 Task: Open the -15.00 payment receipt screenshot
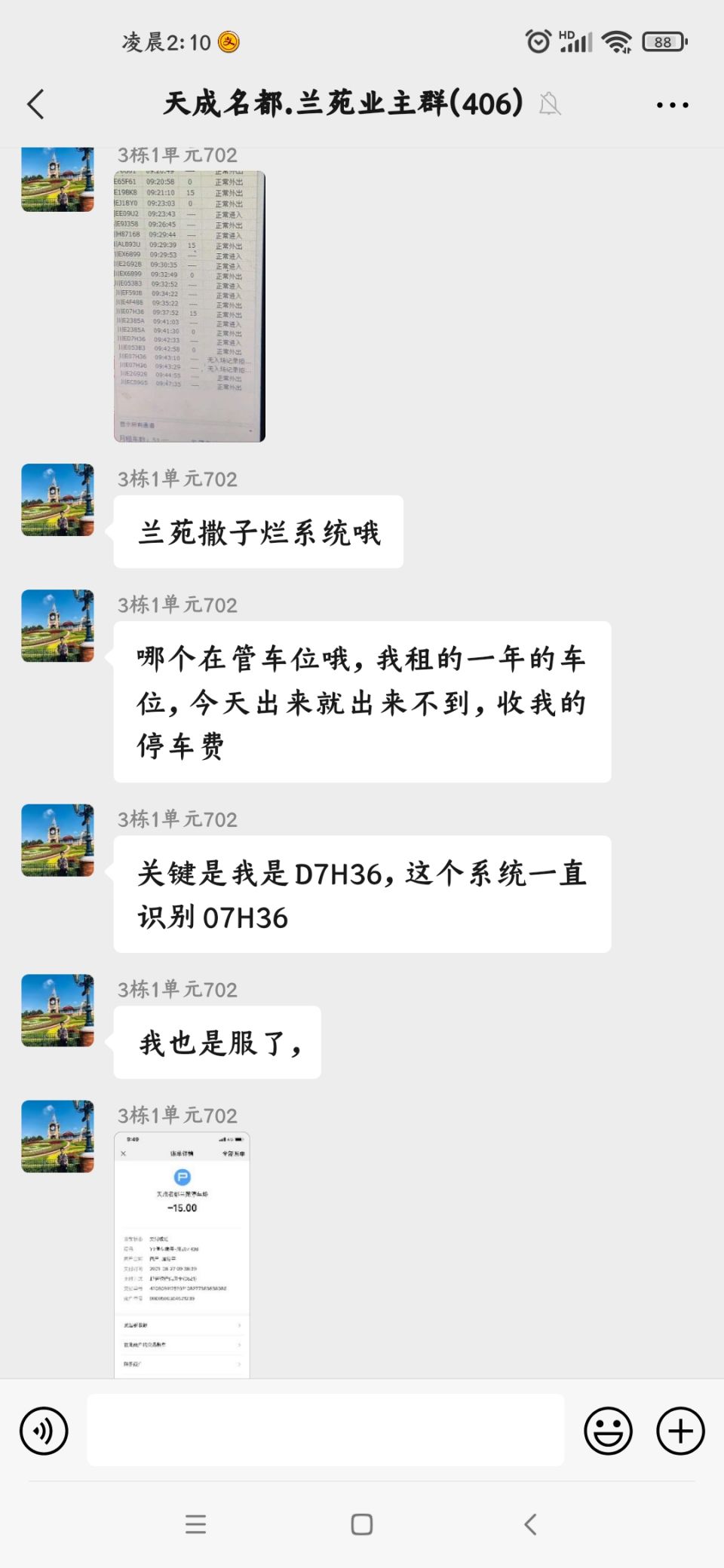[182, 1254]
